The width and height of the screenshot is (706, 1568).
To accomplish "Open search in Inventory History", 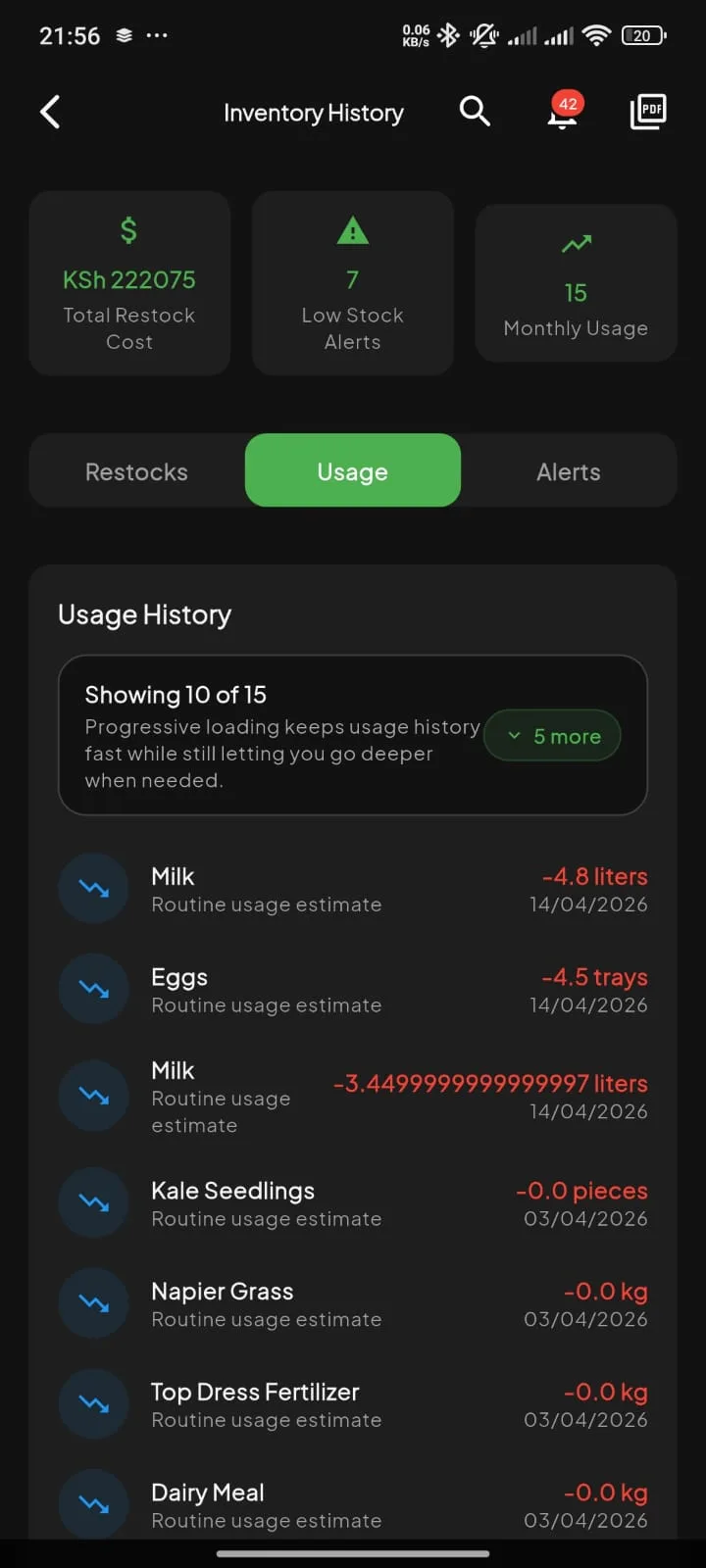I will coord(475,112).
